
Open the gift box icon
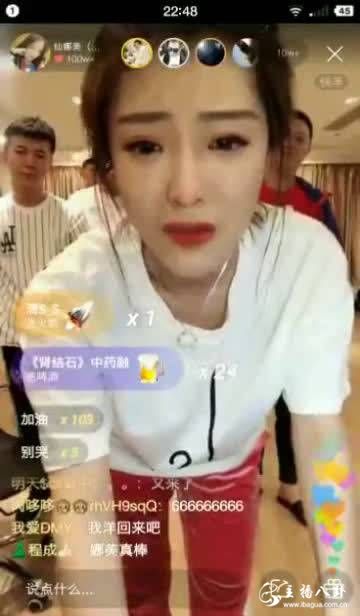pyautogui.click(x=333, y=584)
